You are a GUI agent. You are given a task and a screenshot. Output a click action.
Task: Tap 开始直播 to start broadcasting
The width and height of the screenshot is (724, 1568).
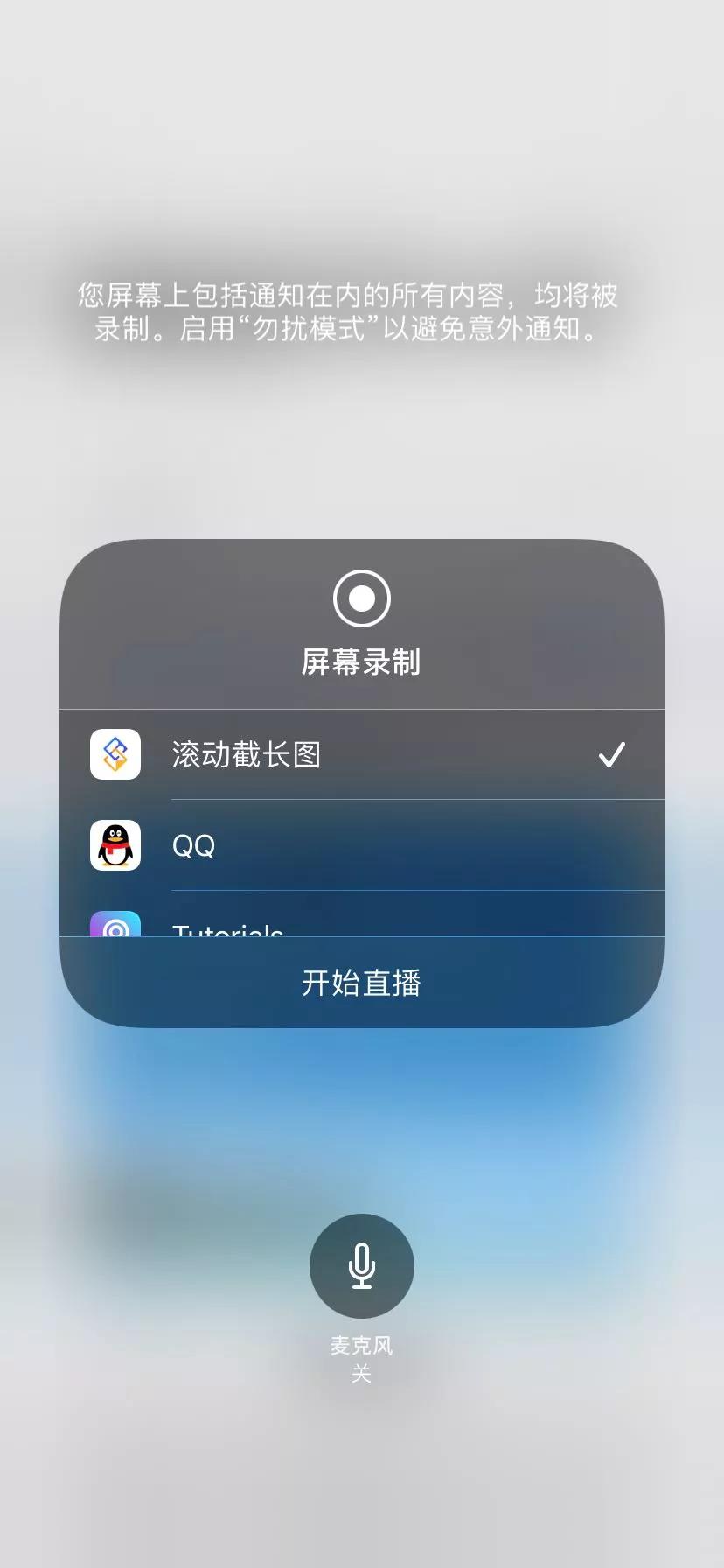pyautogui.click(x=361, y=983)
